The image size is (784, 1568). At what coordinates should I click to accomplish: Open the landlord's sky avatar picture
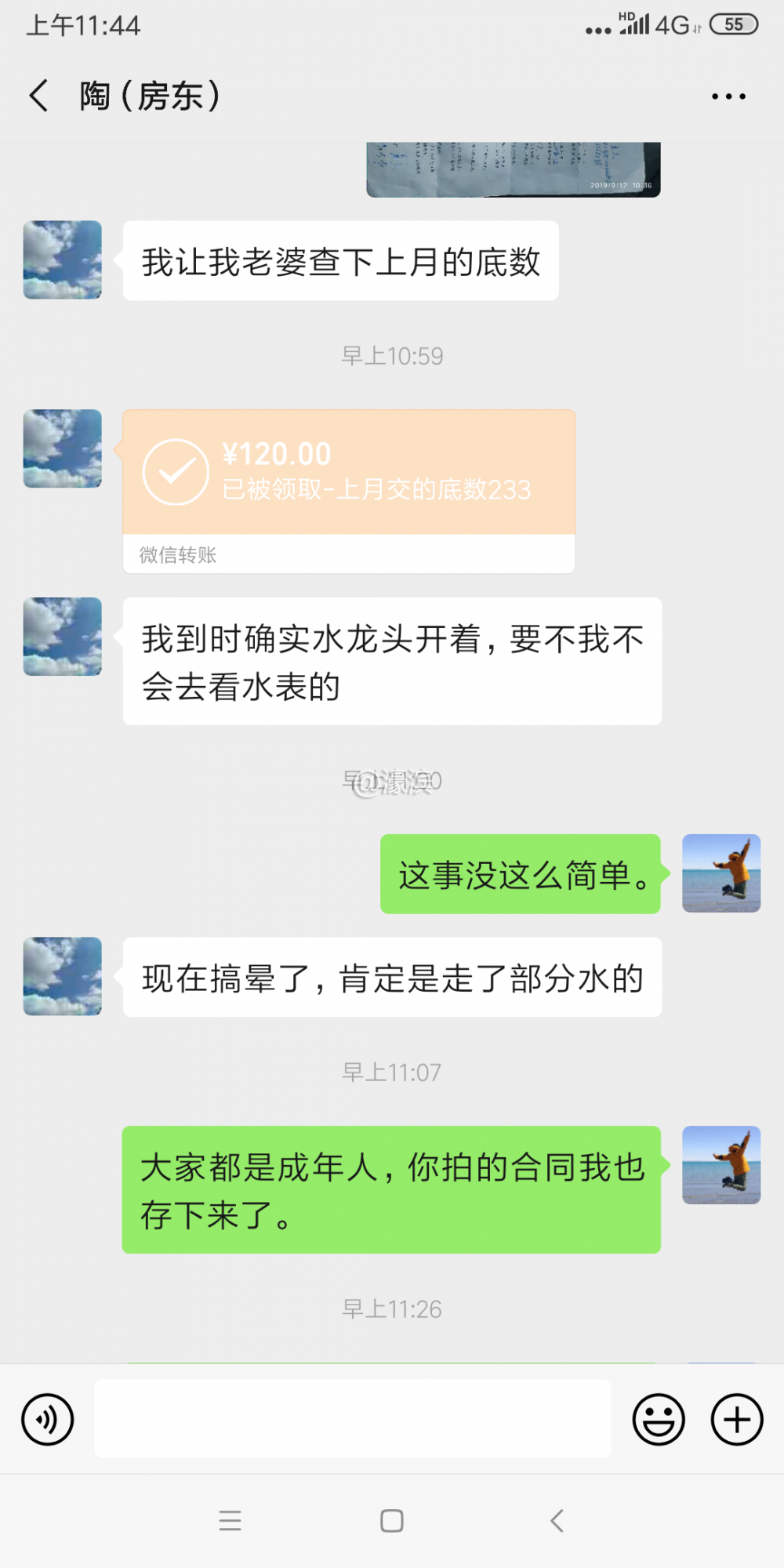(x=62, y=259)
